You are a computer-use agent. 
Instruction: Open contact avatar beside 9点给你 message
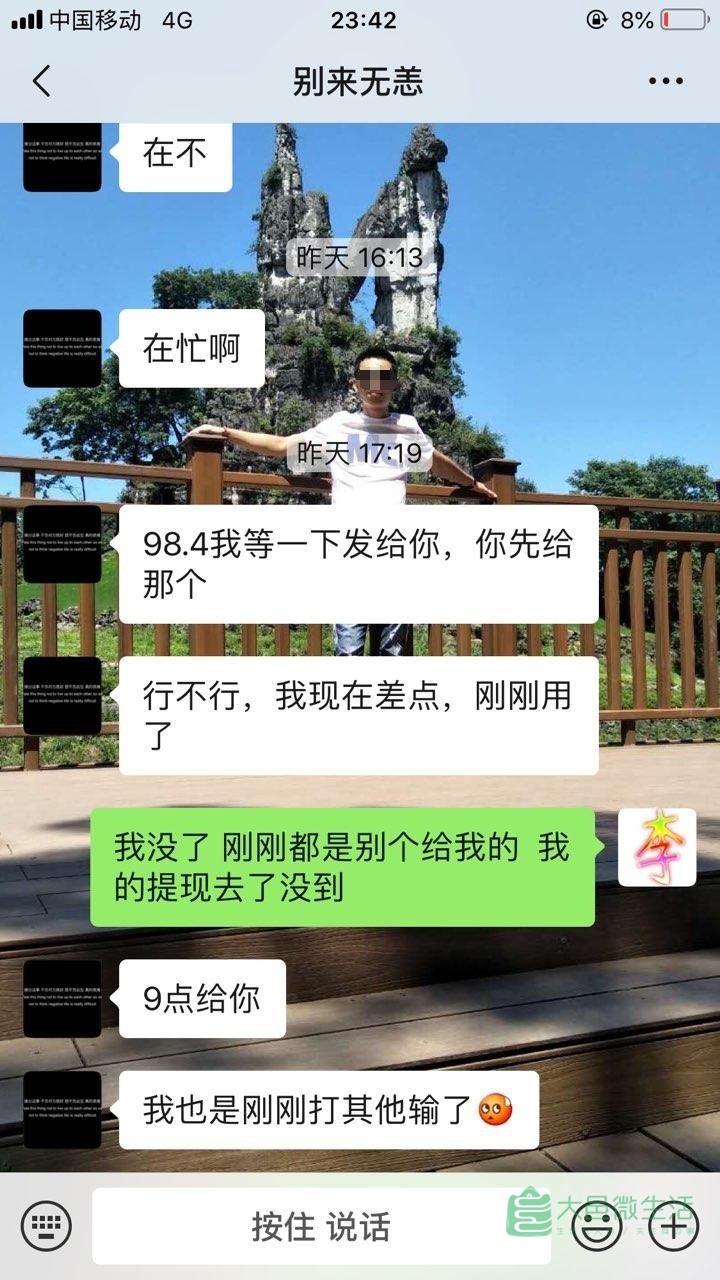coord(62,998)
